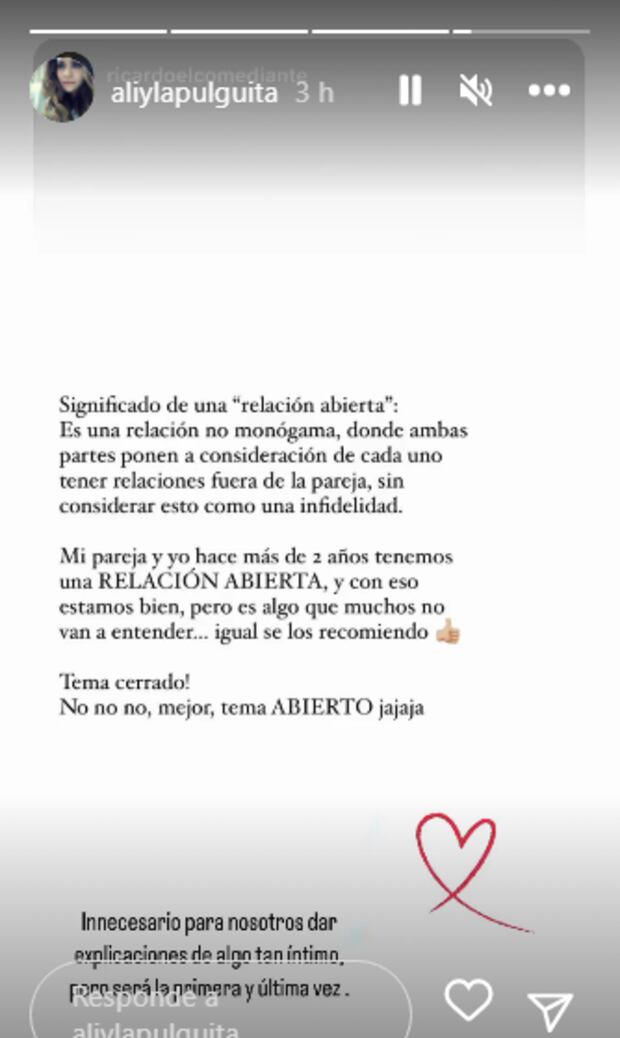Pause the story playback
The height and width of the screenshot is (1038, 620).
tap(410, 90)
